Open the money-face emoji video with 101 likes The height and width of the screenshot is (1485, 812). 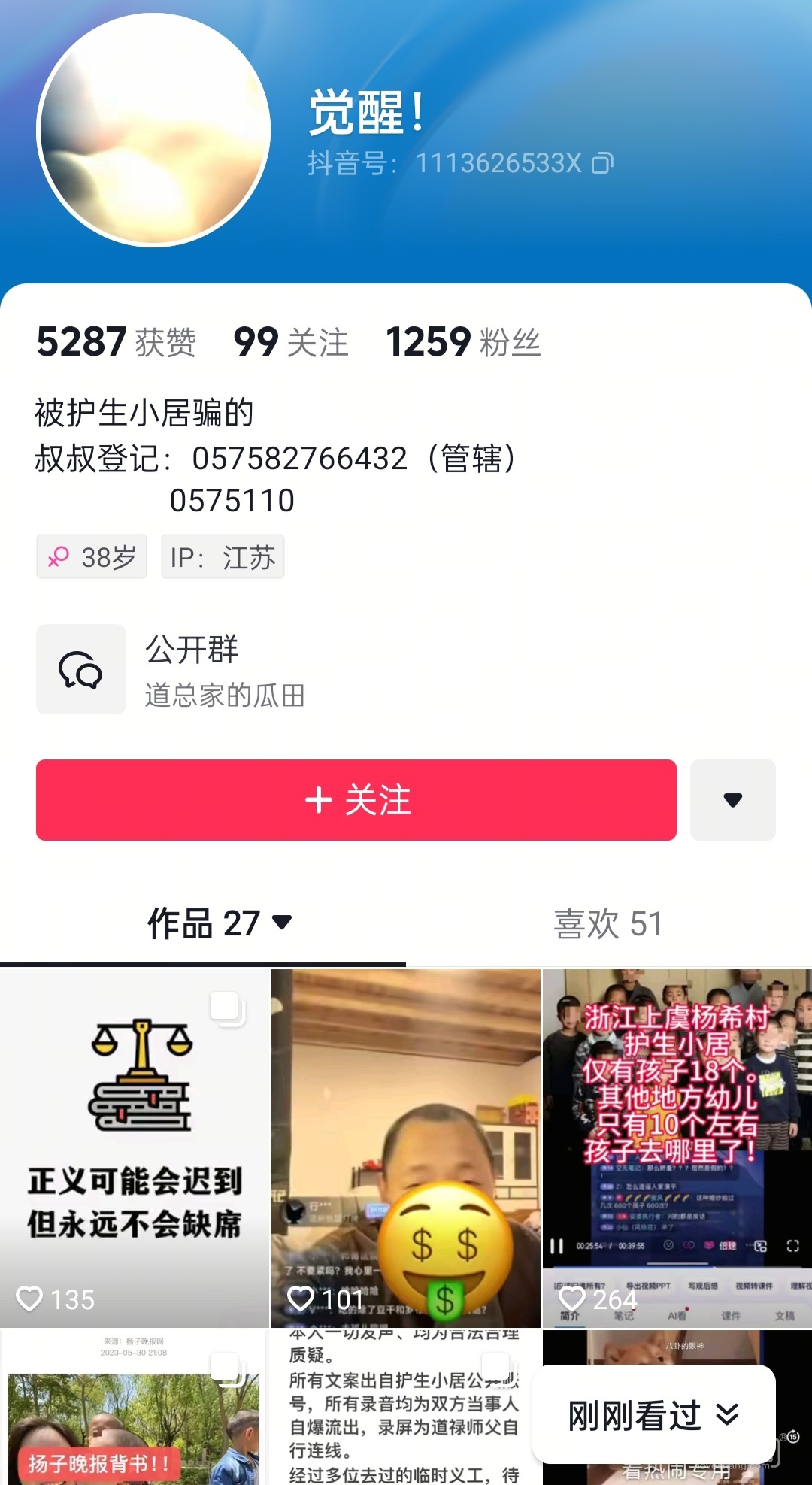tap(405, 1147)
